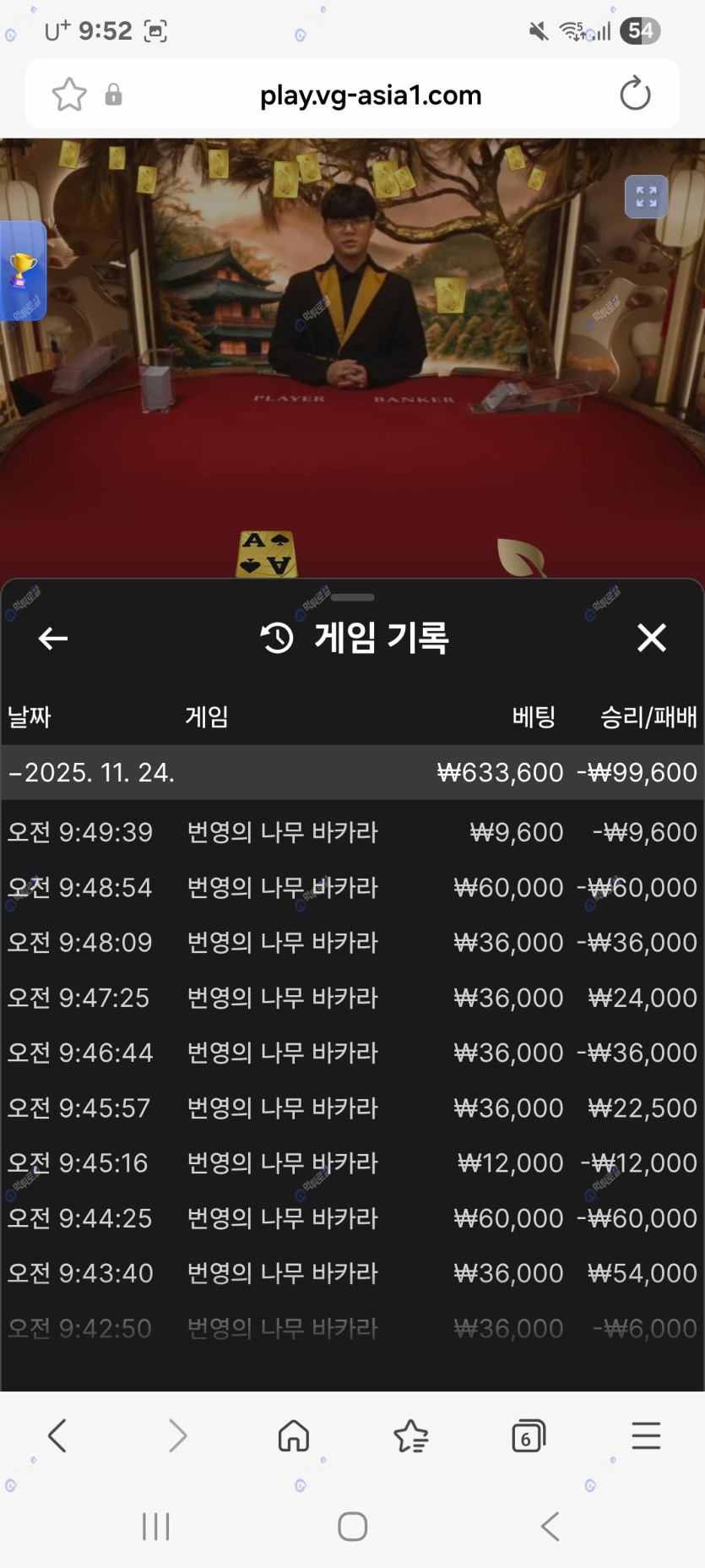Close the game history panel
The height and width of the screenshot is (1568, 705).
(651, 638)
